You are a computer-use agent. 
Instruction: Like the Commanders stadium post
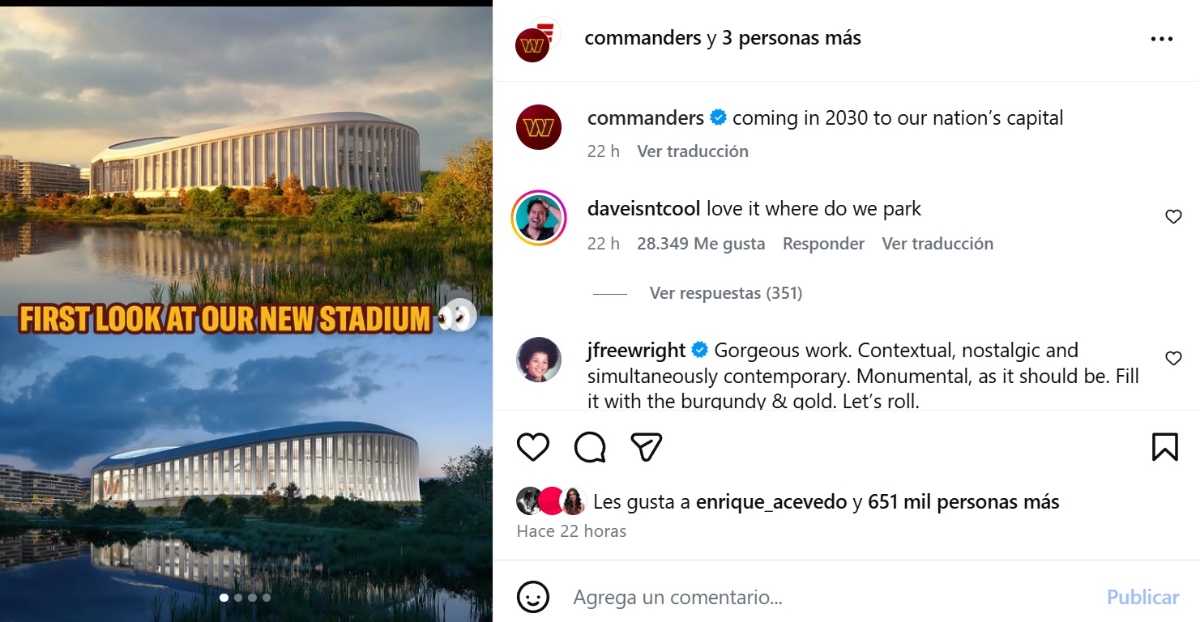[x=533, y=447]
